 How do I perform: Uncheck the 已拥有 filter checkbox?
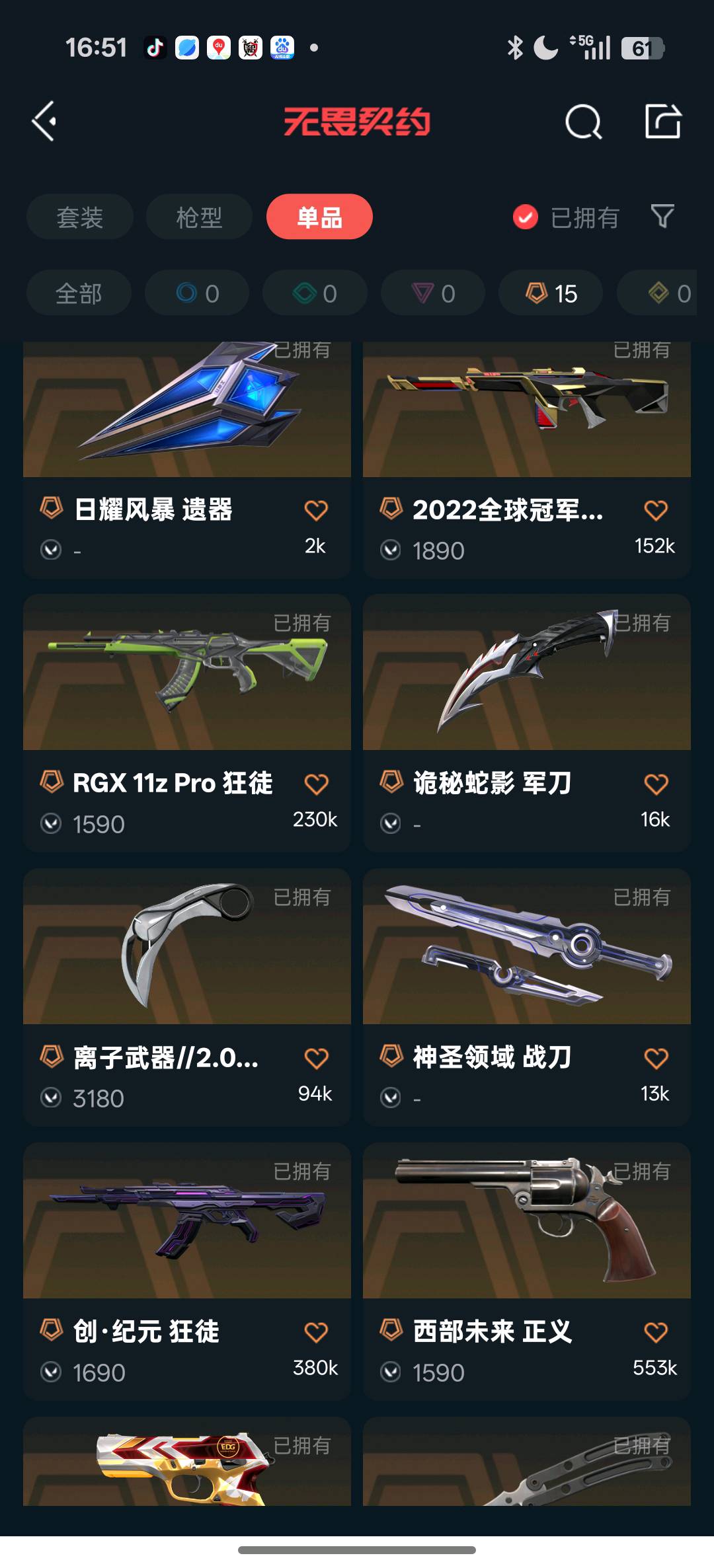[526, 217]
